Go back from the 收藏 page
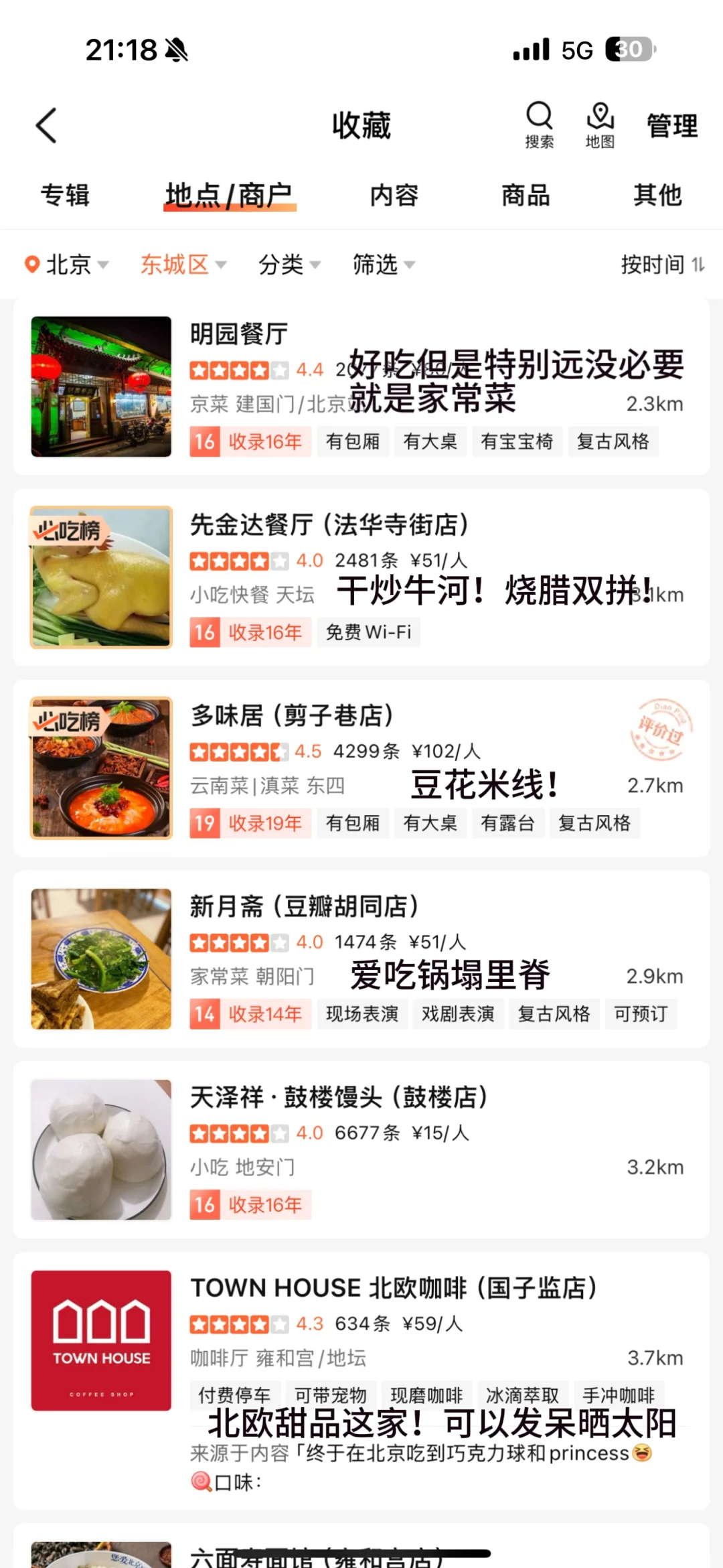 point(46,125)
